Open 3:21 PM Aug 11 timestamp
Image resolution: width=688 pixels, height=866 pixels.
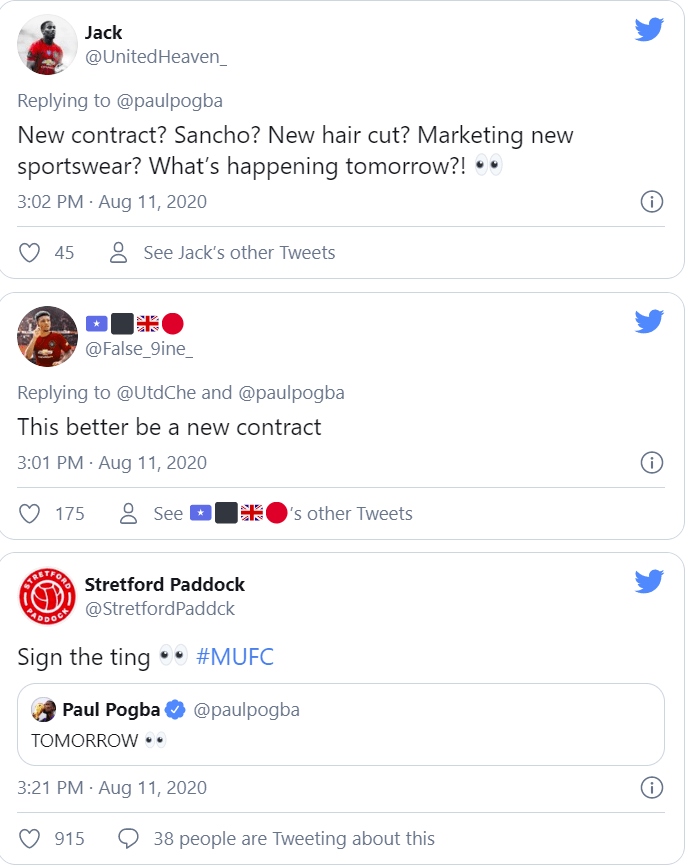[112, 788]
